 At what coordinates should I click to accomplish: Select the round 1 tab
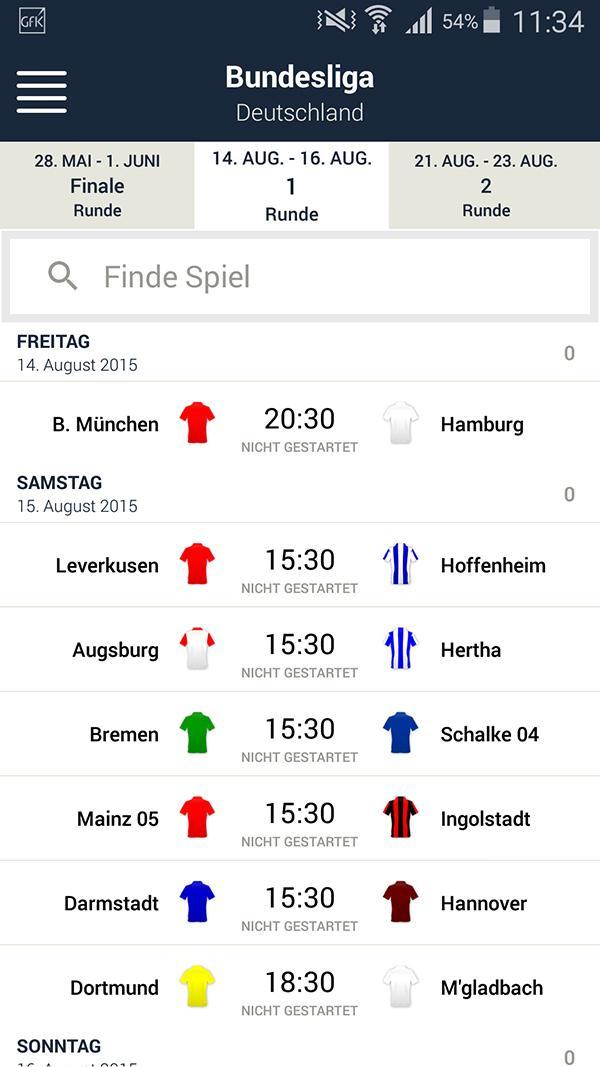(291, 186)
